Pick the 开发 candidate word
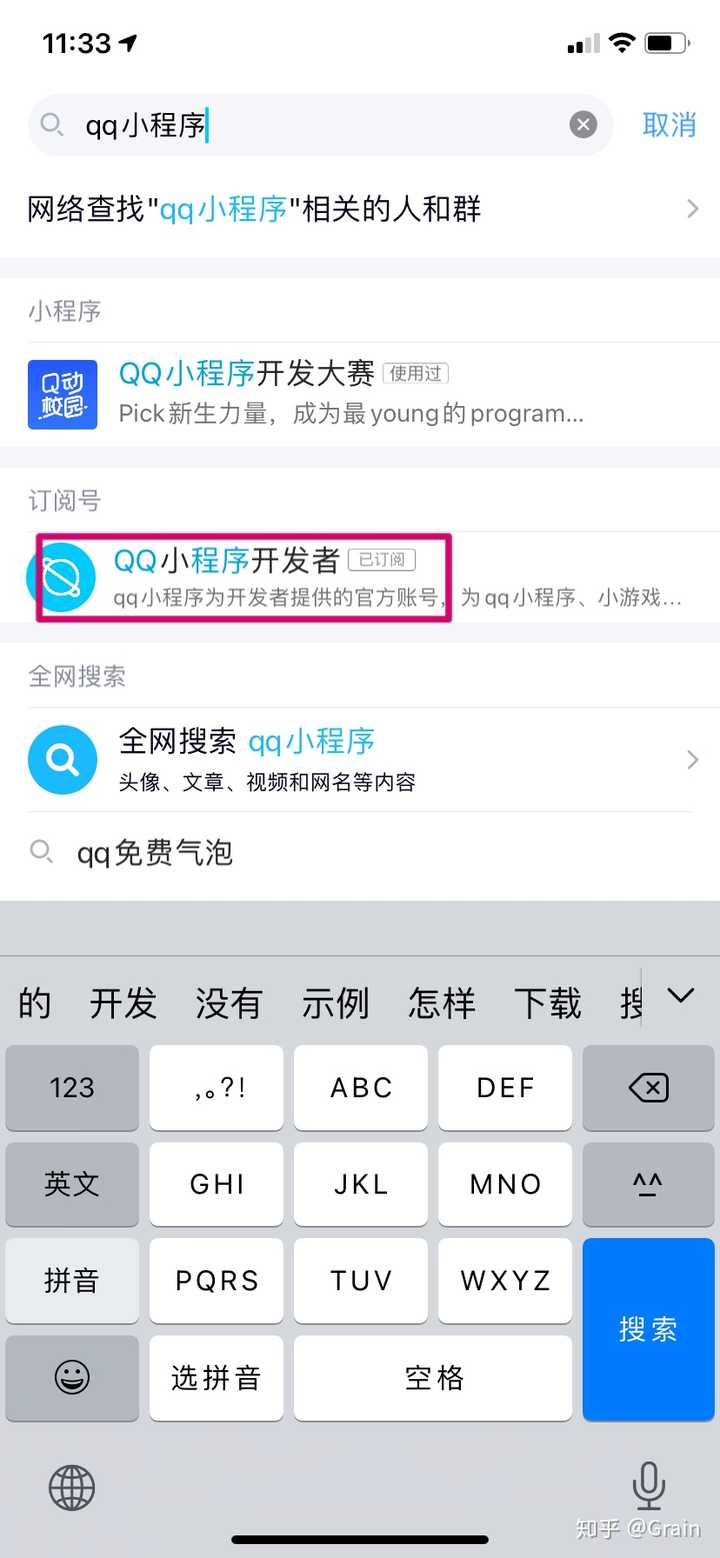Viewport: 720px width, 1558px height. point(123,1002)
